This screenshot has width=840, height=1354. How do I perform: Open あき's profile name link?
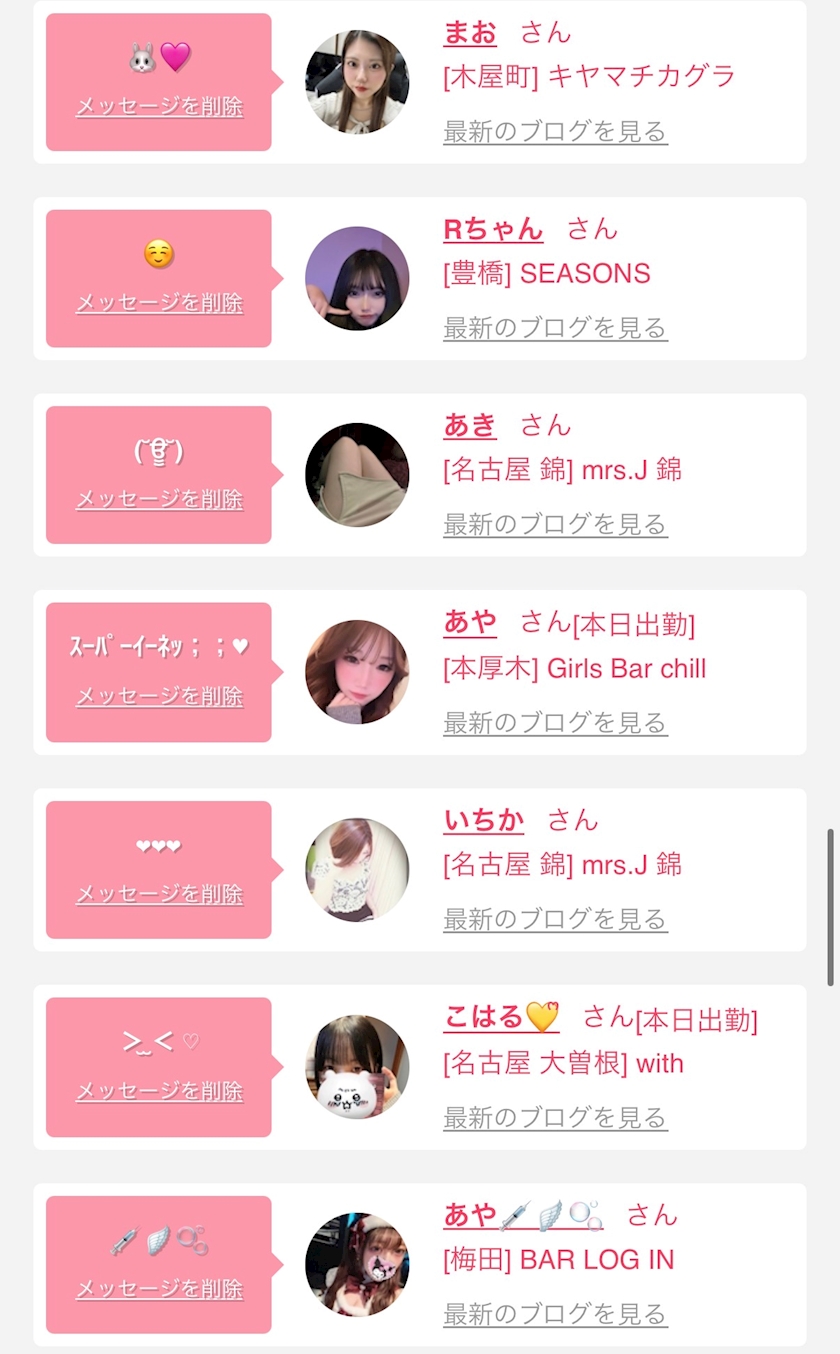[470, 425]
